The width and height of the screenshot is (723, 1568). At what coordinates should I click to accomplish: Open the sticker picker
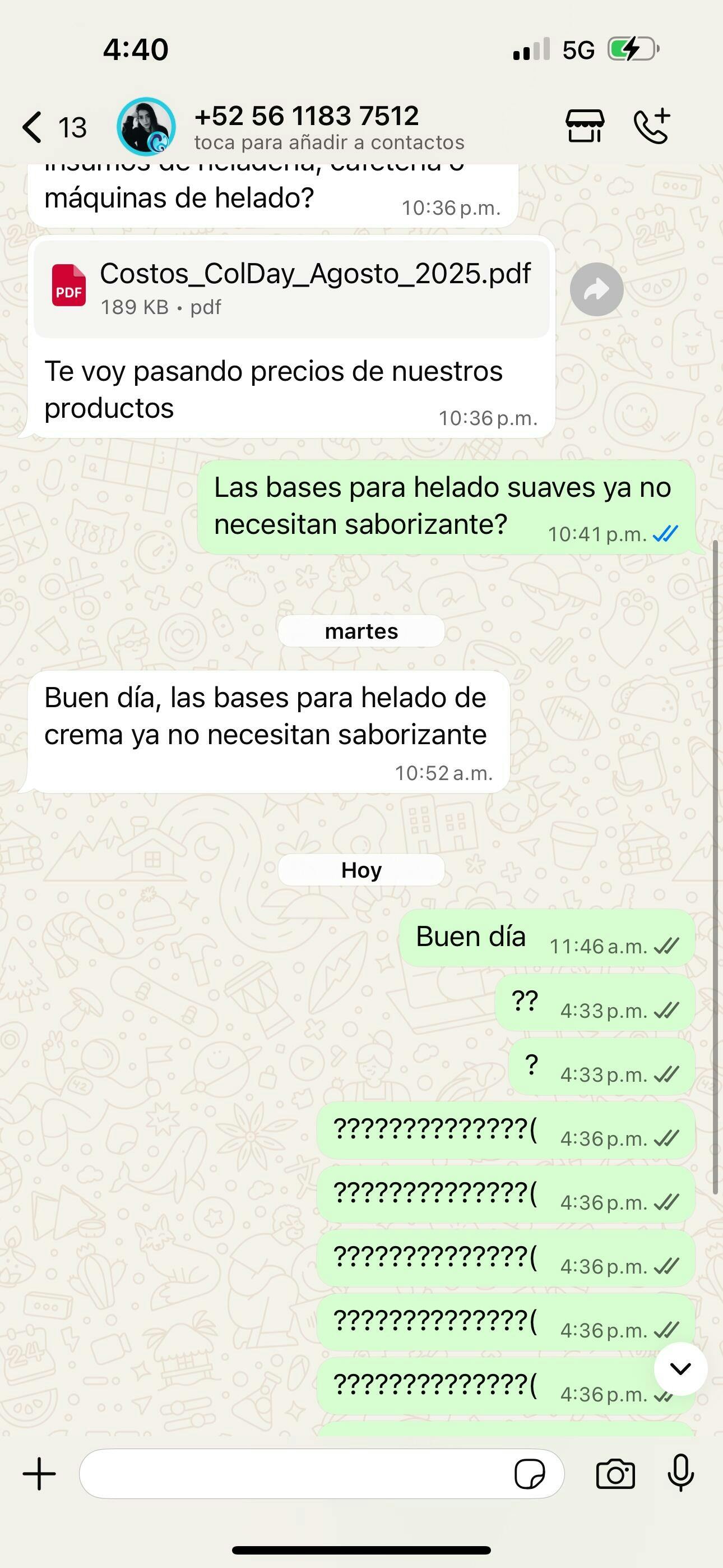coord(530,1474)
